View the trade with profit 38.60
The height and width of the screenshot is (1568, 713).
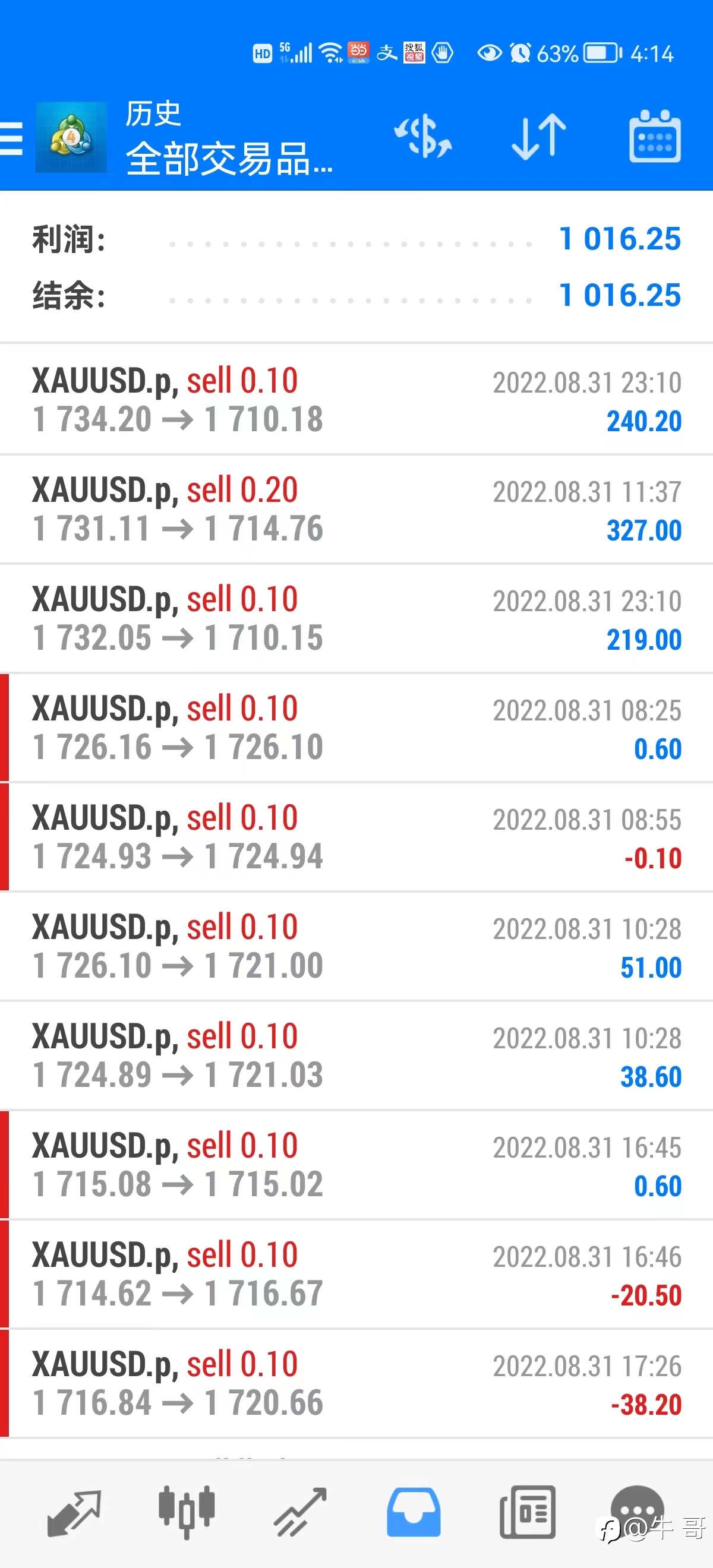[x=356, y=1055]
